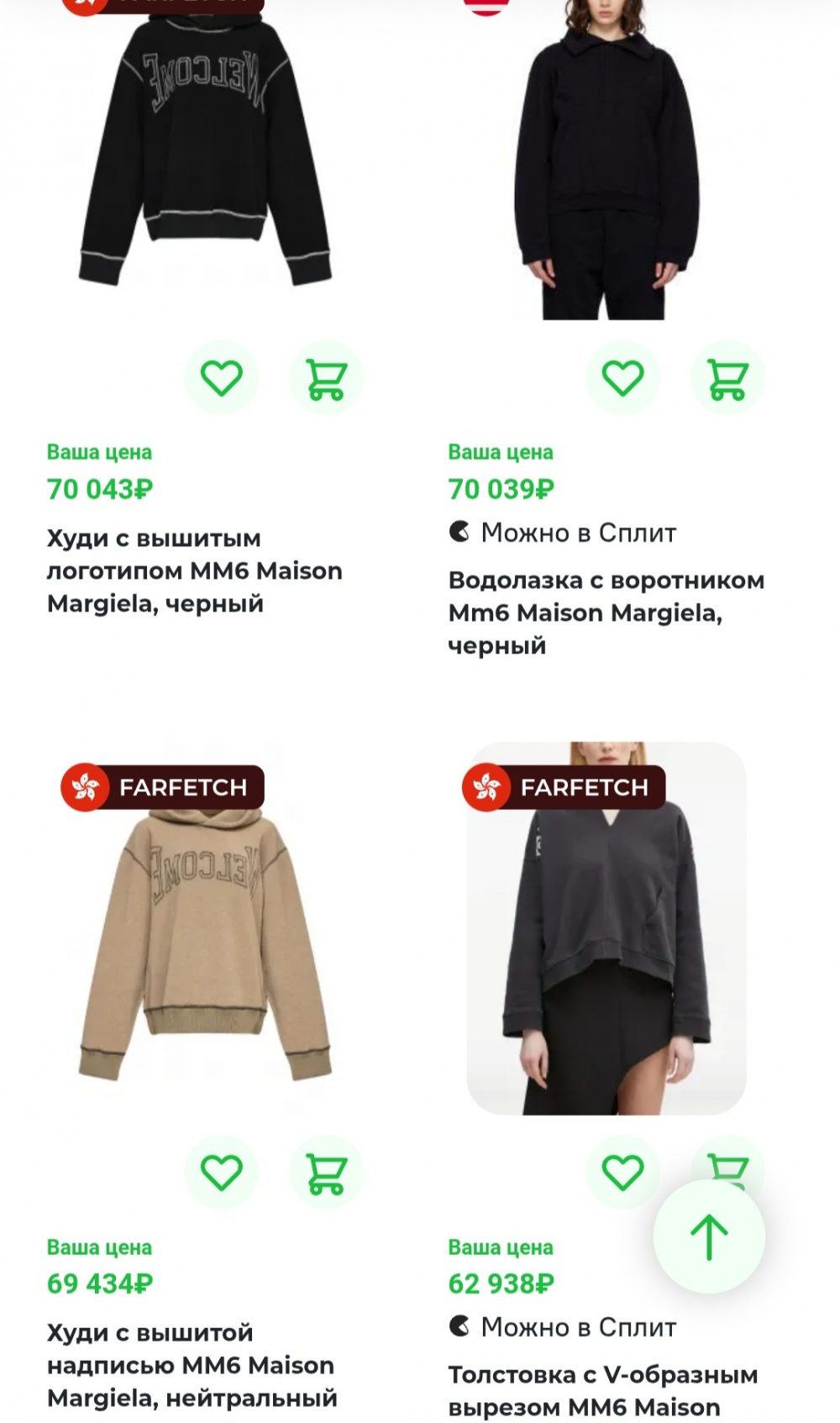The width and height of the screenshot is (840, 1423).
Task: Favorite the black WELCOME hoodie
Action: click(221, 378)
